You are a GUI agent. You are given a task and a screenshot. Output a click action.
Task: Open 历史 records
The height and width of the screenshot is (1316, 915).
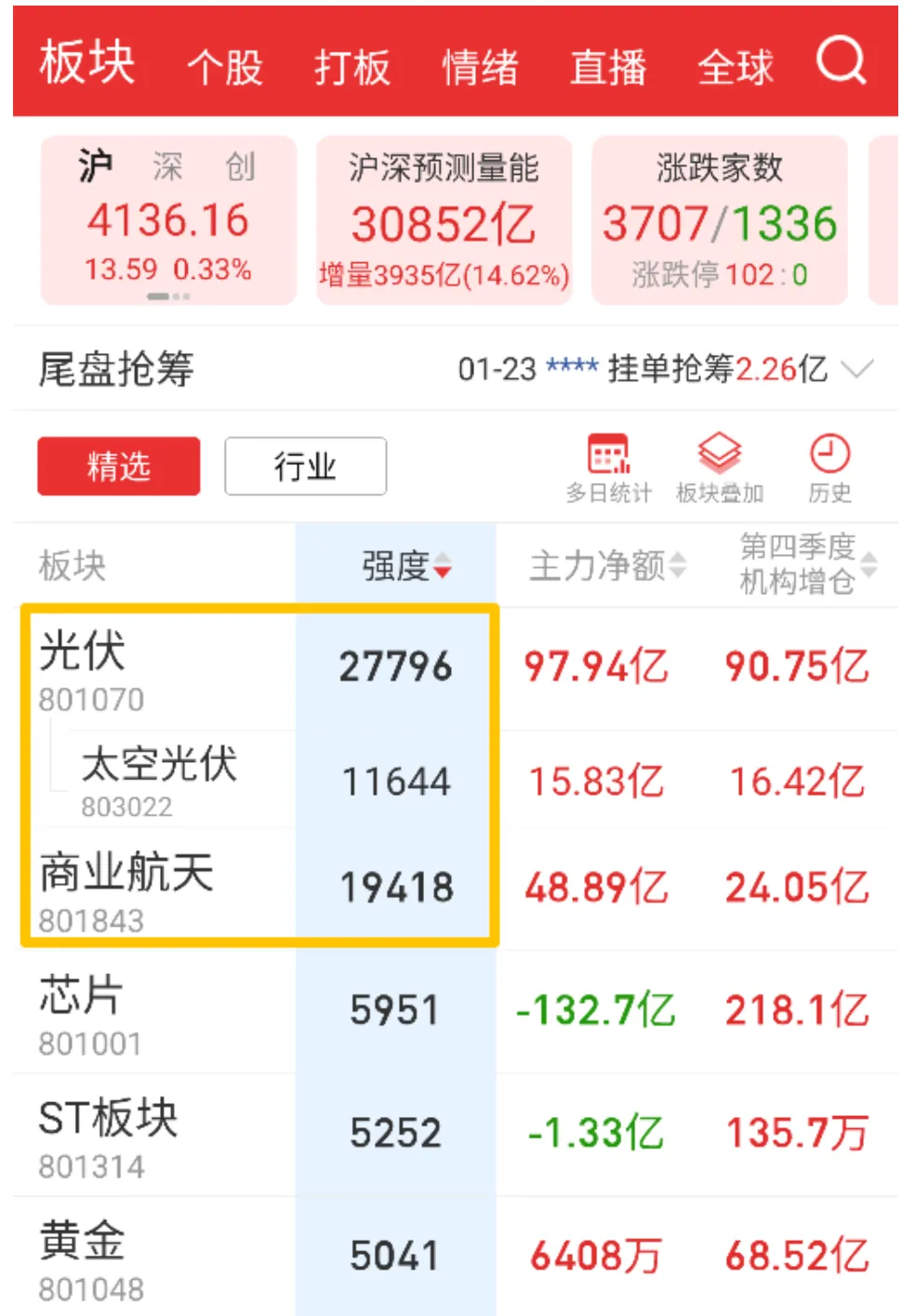click(x=829, y=467)
